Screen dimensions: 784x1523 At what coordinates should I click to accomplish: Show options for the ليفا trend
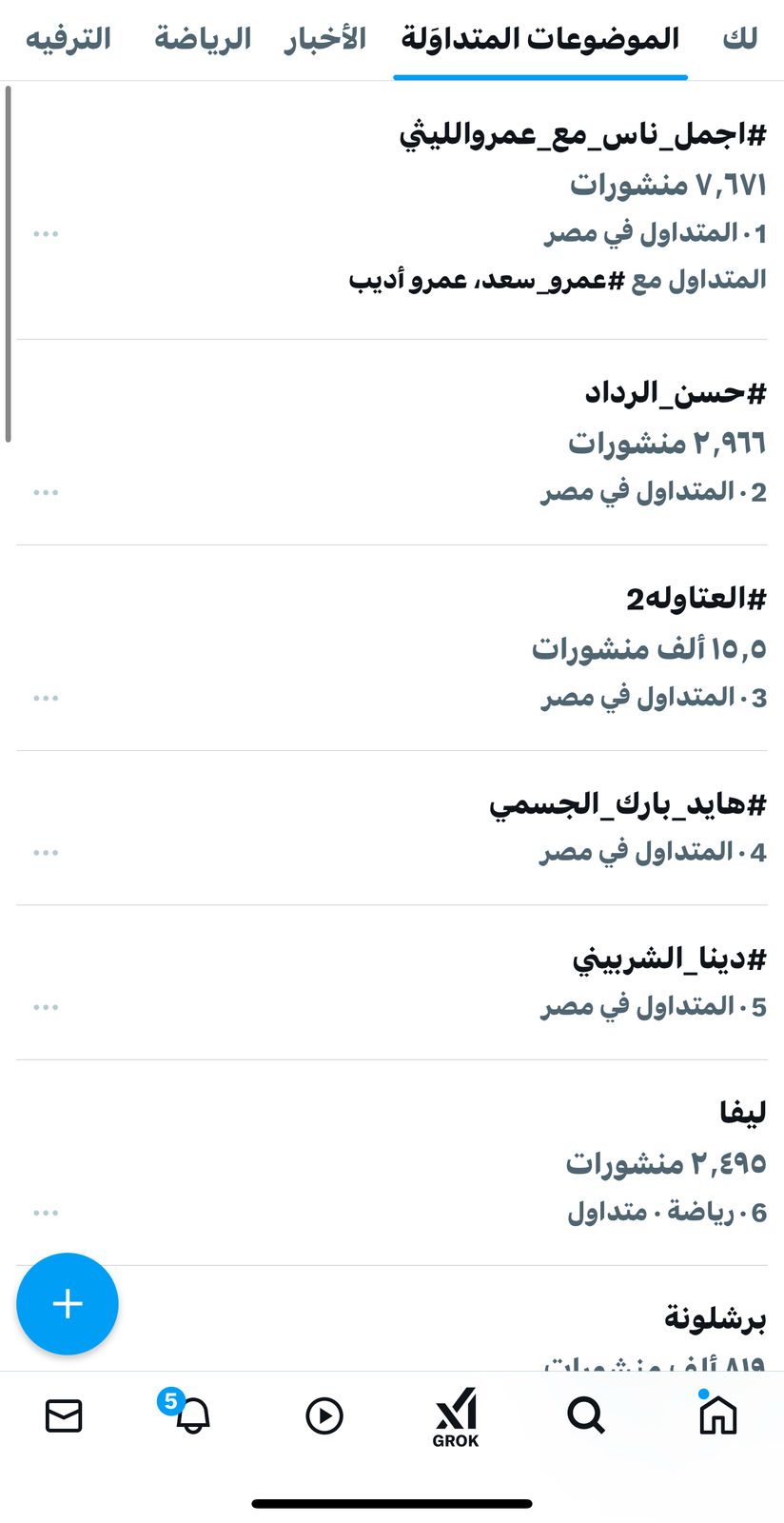tap(46, 1213)
